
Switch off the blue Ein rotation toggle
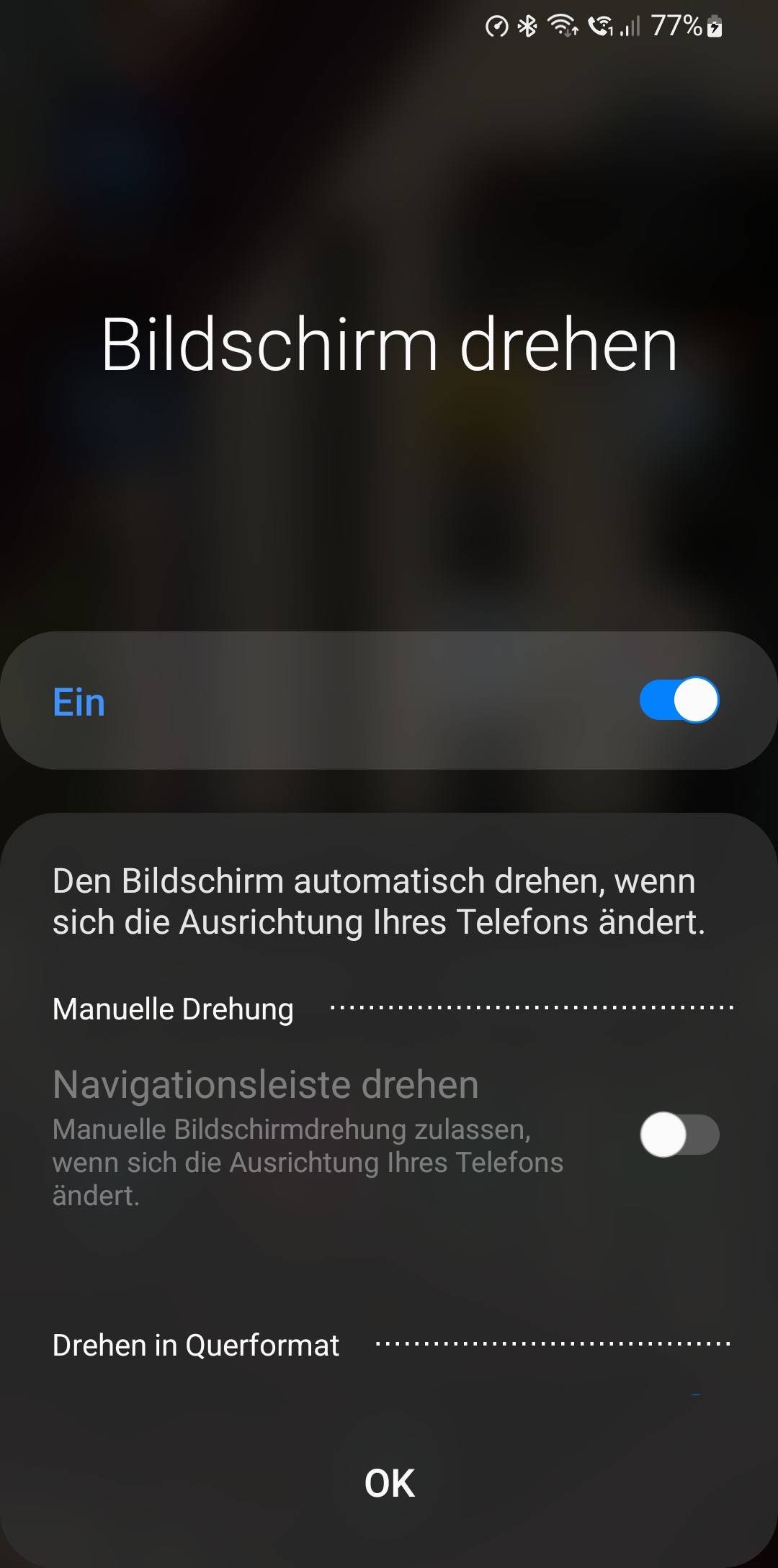tap(678, 699)
